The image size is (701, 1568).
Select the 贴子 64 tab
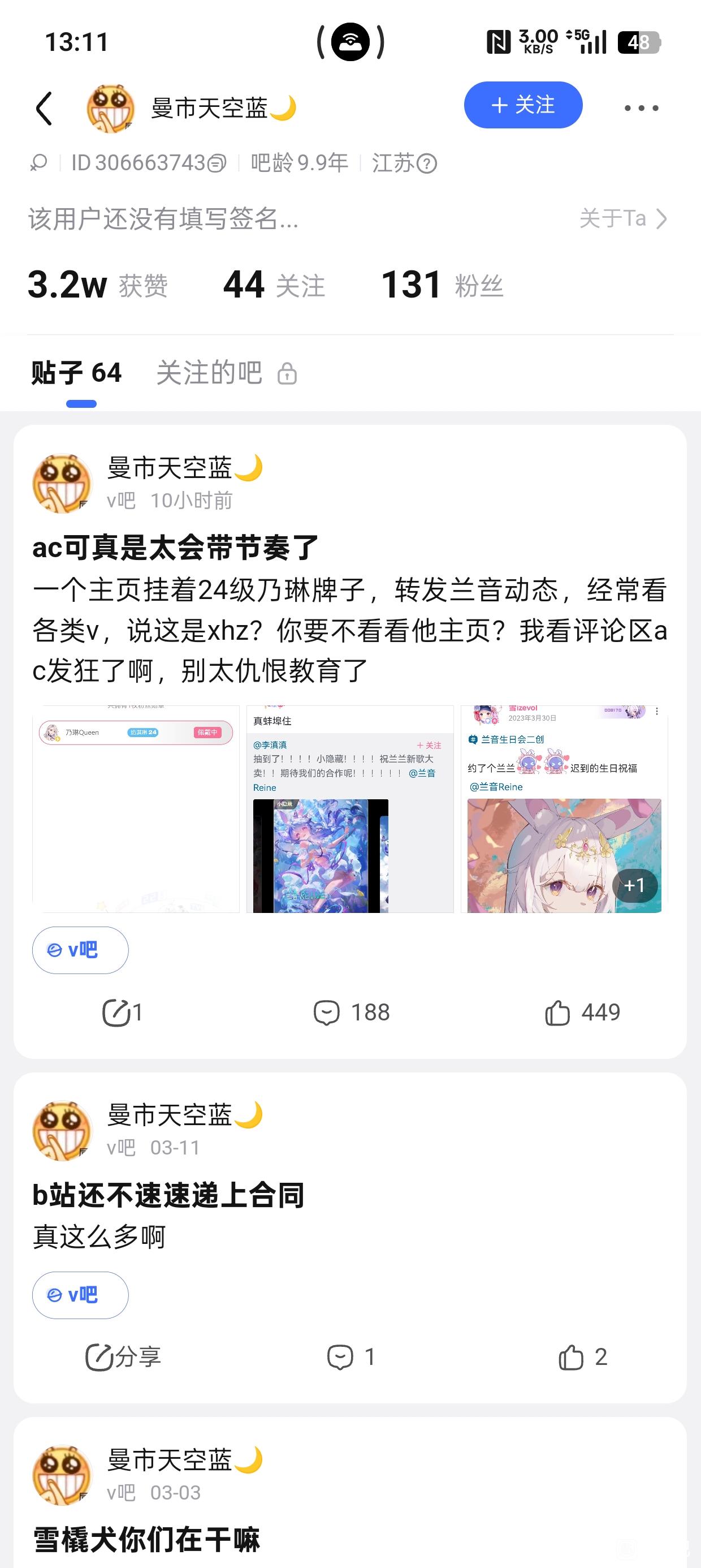click(77, 373)
